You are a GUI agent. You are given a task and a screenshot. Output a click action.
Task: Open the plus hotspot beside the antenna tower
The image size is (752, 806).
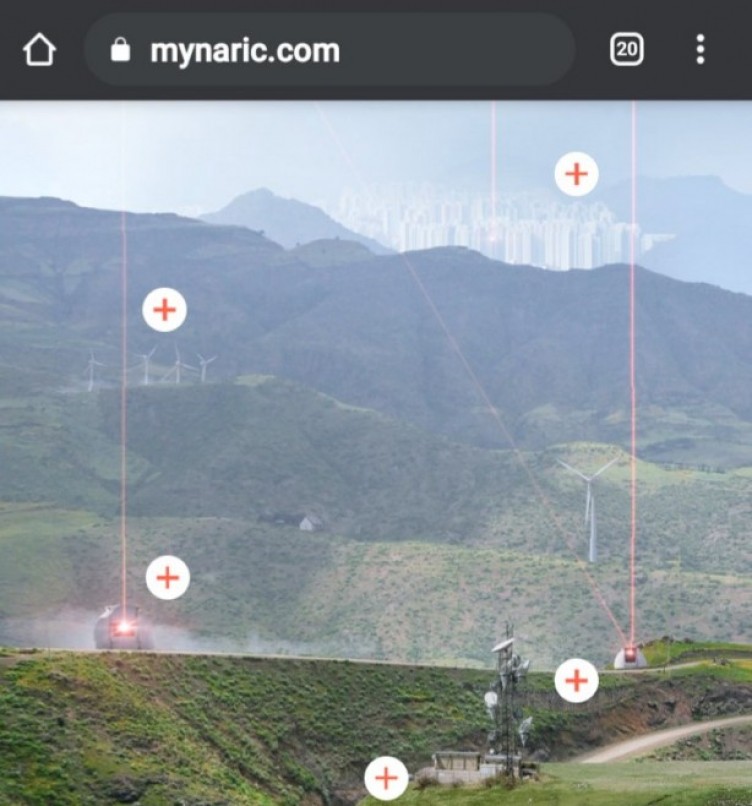pyautogui.click(x=576, y=681)
